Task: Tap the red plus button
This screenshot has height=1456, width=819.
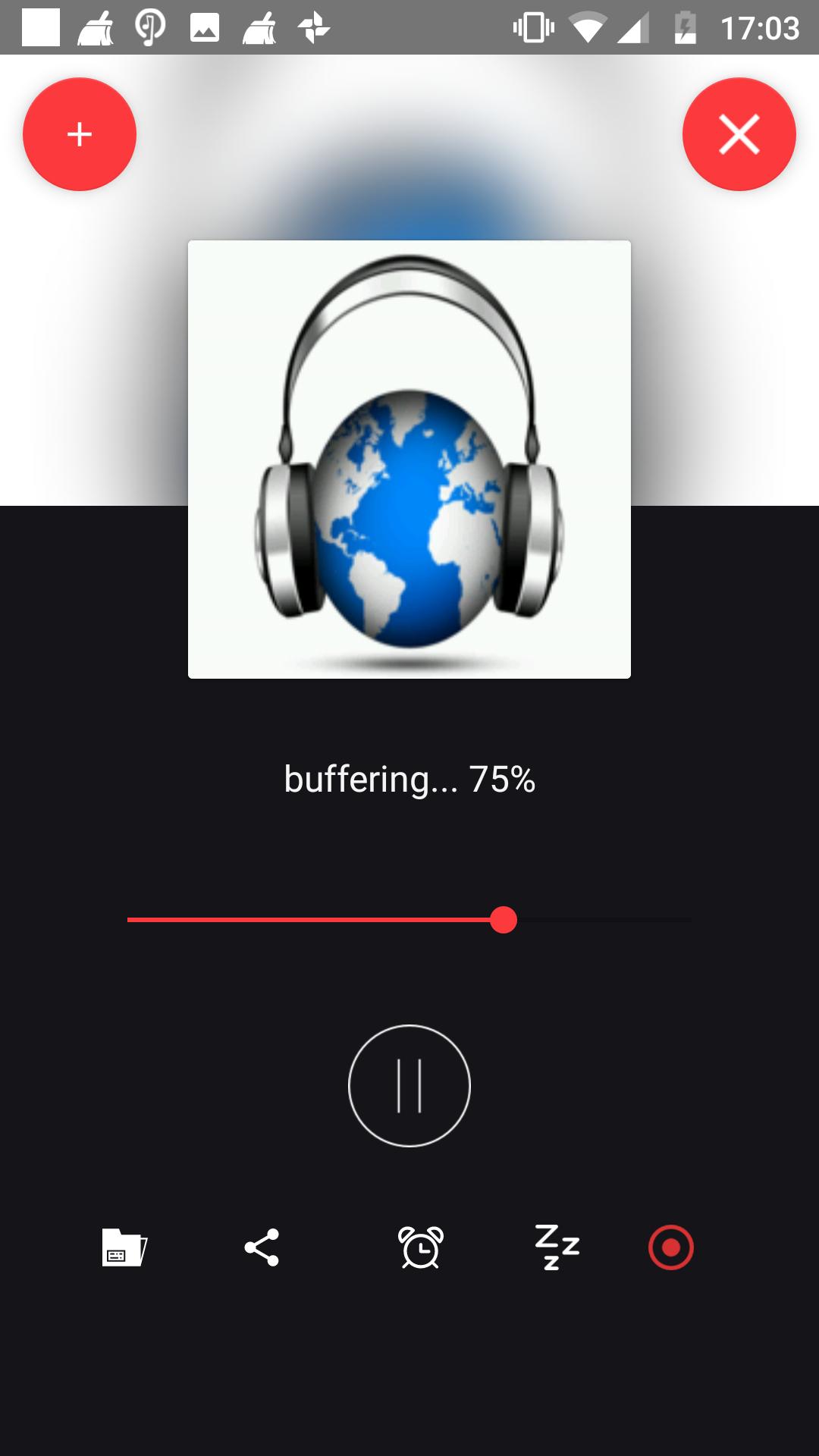Action: click(80, 134)
